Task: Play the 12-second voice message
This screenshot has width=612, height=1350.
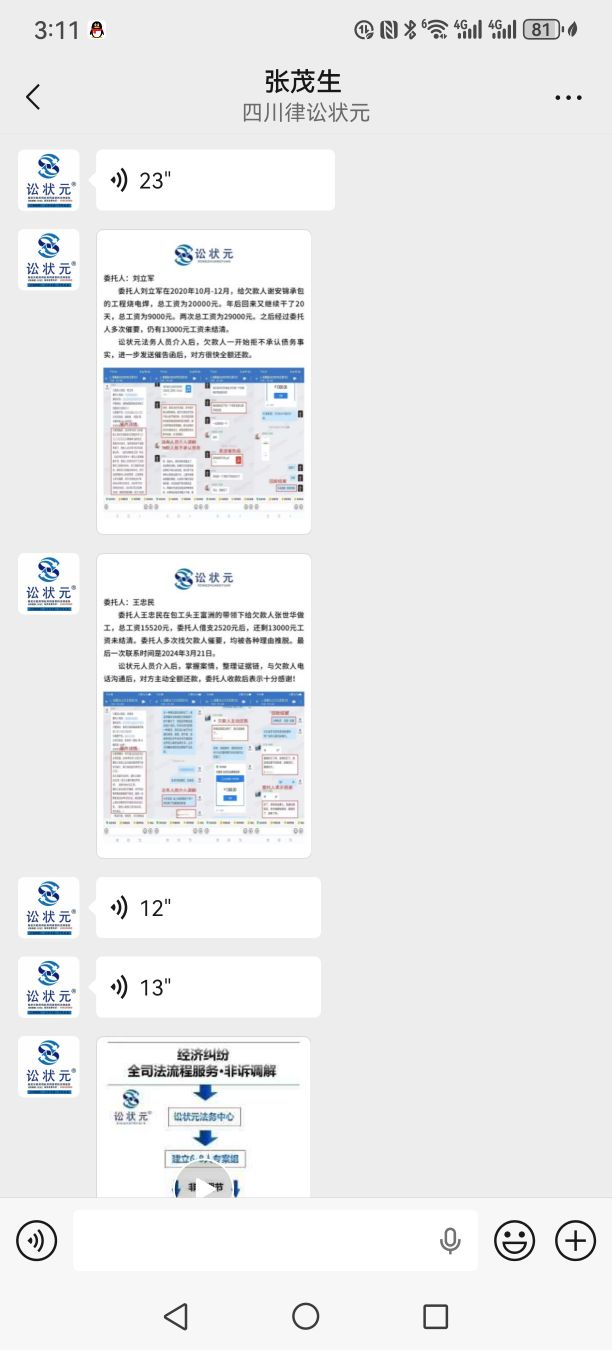Action: click(x=208, y=908)
